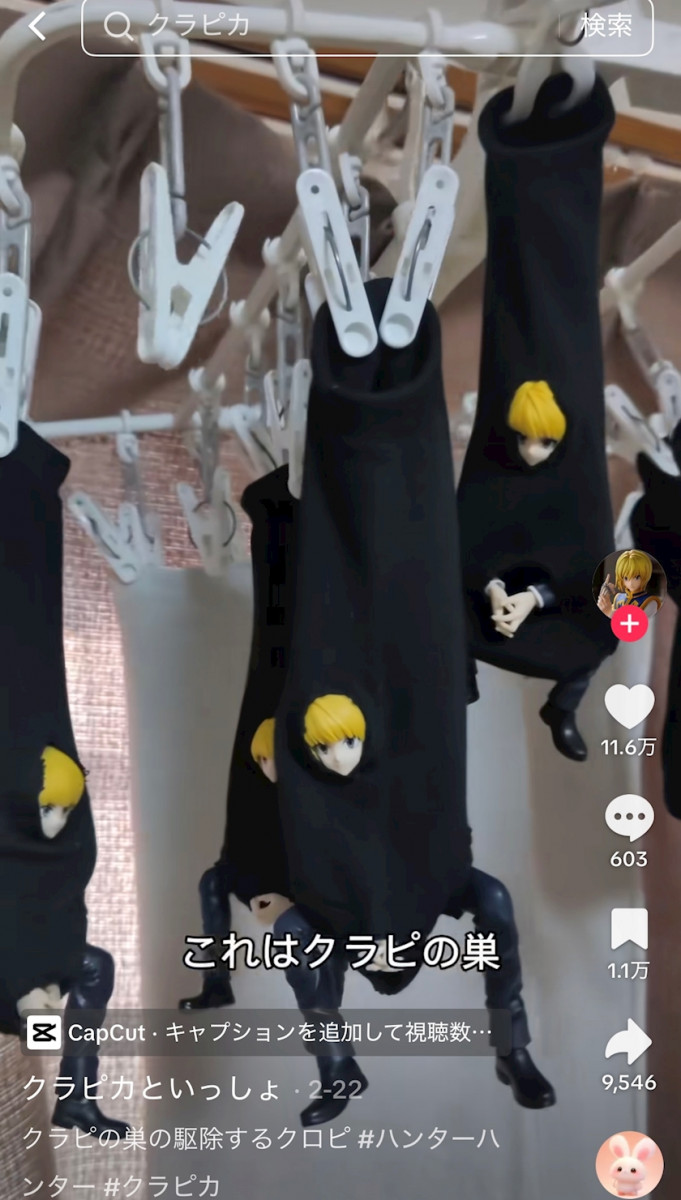Bookmark this video to favorites

tap(629, 929)
